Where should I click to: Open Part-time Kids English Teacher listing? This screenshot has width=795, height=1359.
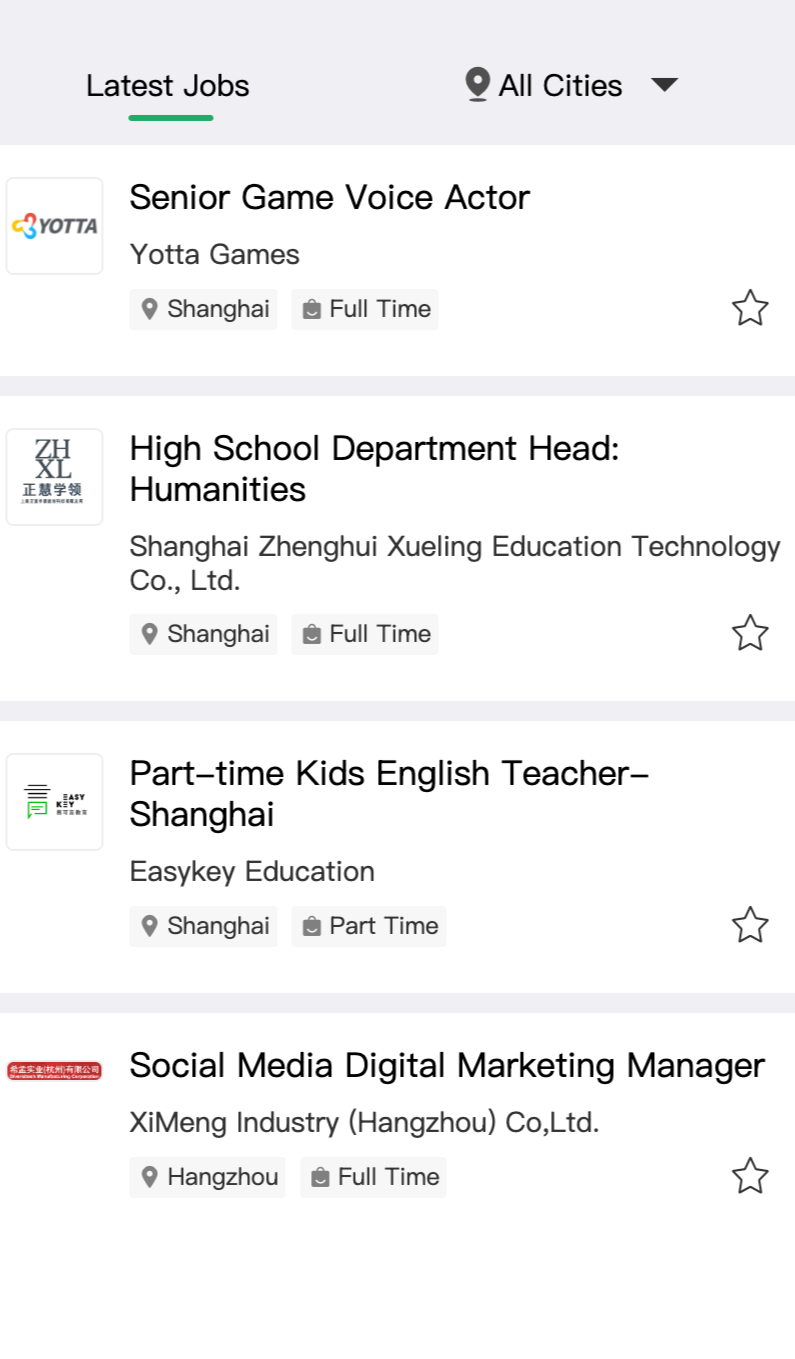(x=390, y=794)
